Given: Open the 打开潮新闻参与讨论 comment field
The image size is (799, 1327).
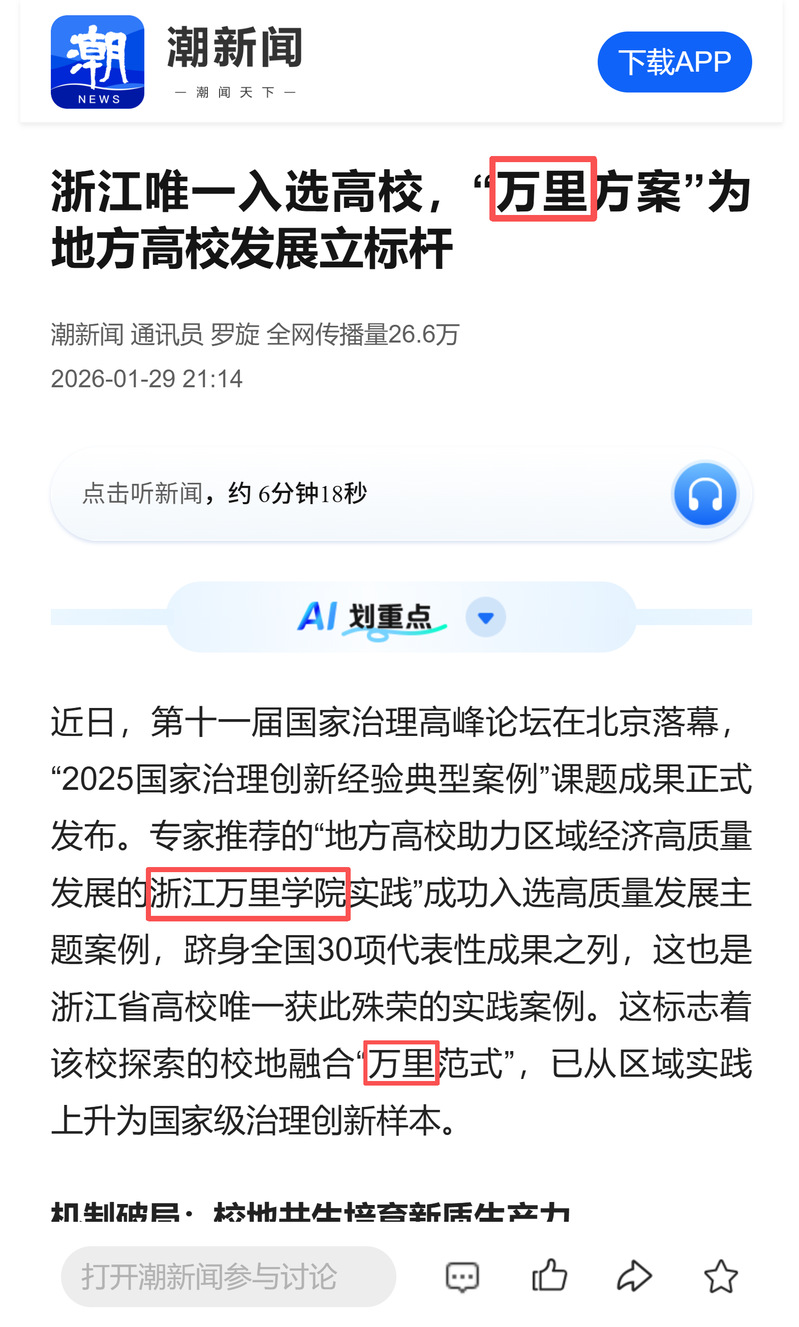Looking at the screenshot, I should pos(228,1276).
